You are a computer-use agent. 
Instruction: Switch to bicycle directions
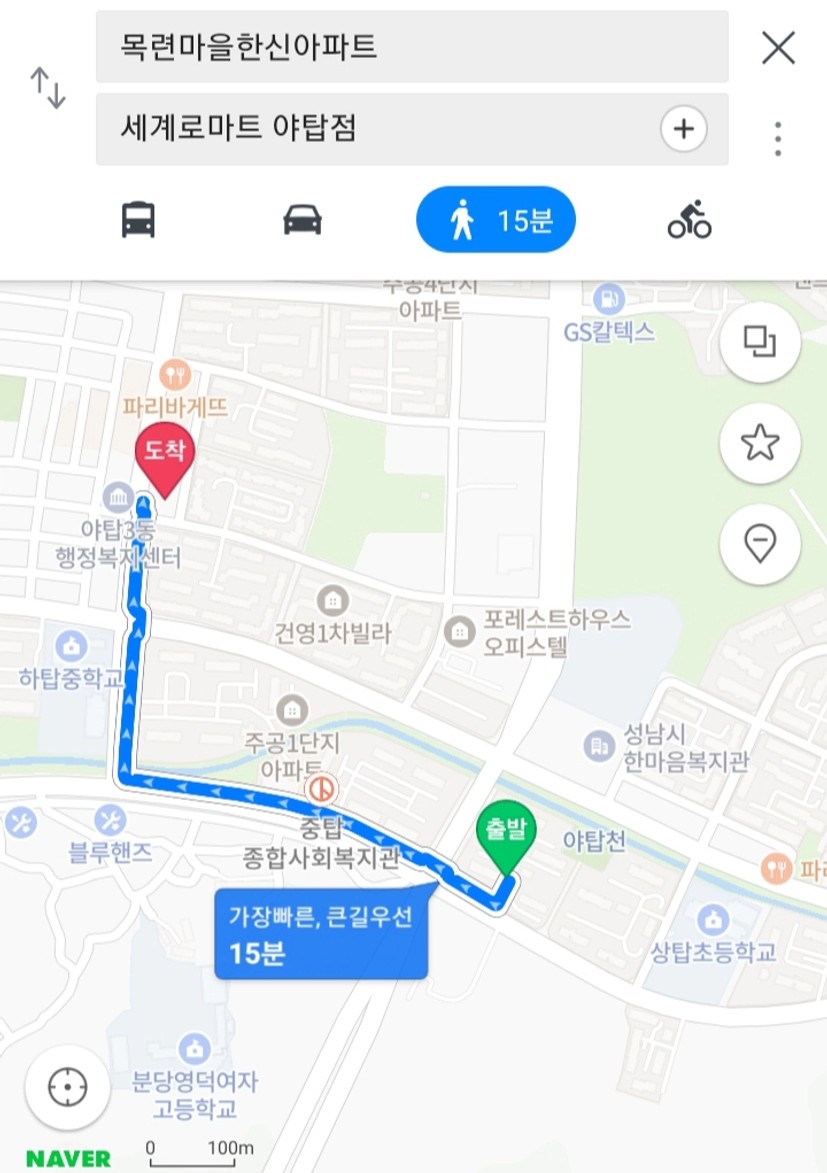pyautogui.click(x=689, y=219)
